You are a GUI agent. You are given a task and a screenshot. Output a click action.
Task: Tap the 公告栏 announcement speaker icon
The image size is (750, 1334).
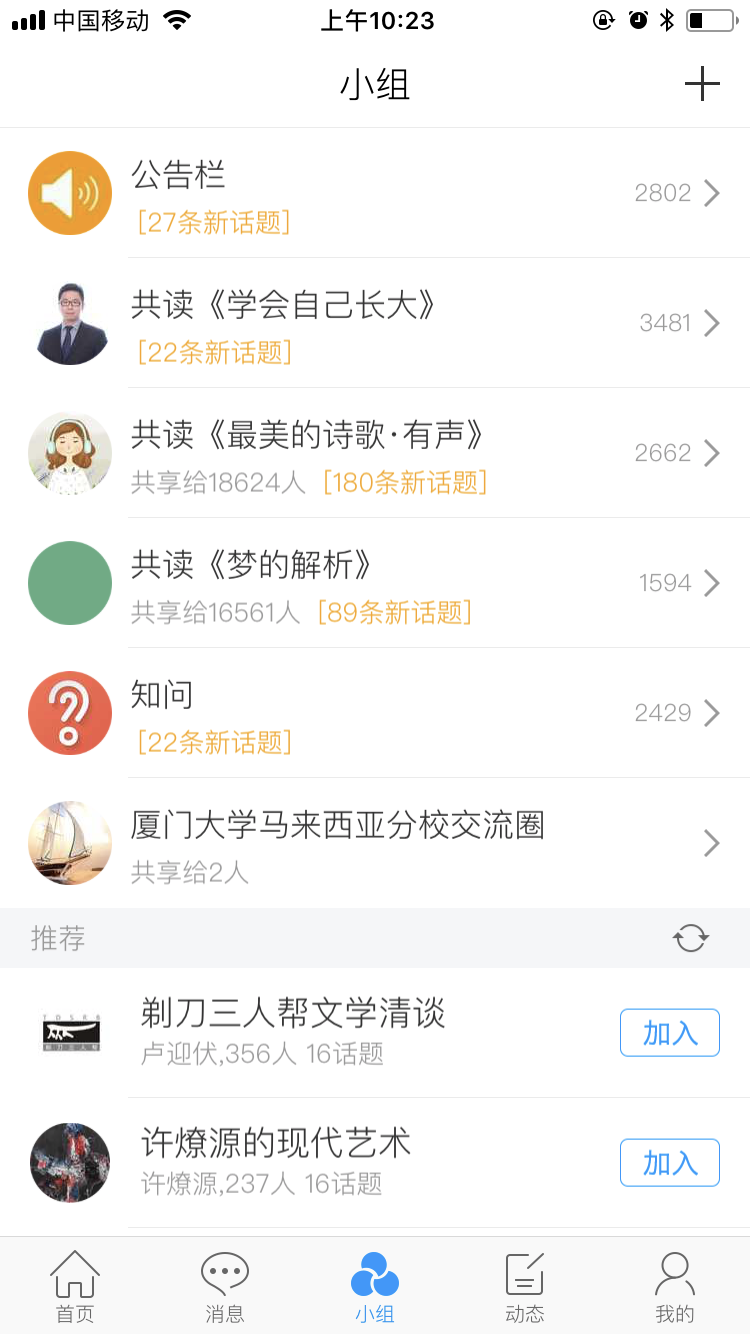click(x=70, y=193)
